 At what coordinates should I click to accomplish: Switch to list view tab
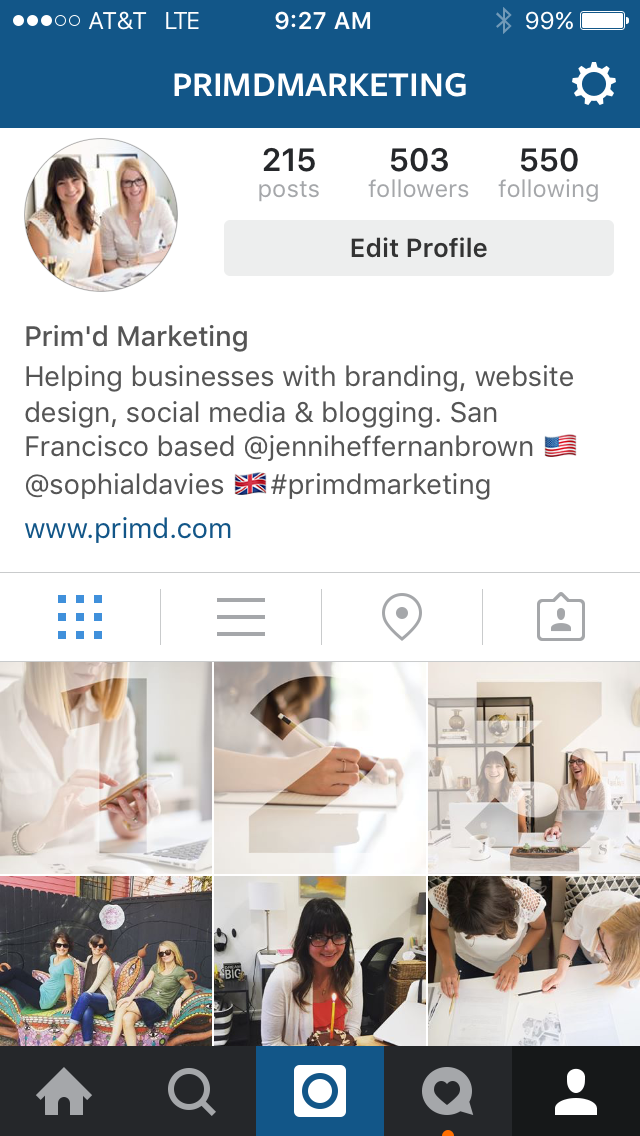coord(241,617)
